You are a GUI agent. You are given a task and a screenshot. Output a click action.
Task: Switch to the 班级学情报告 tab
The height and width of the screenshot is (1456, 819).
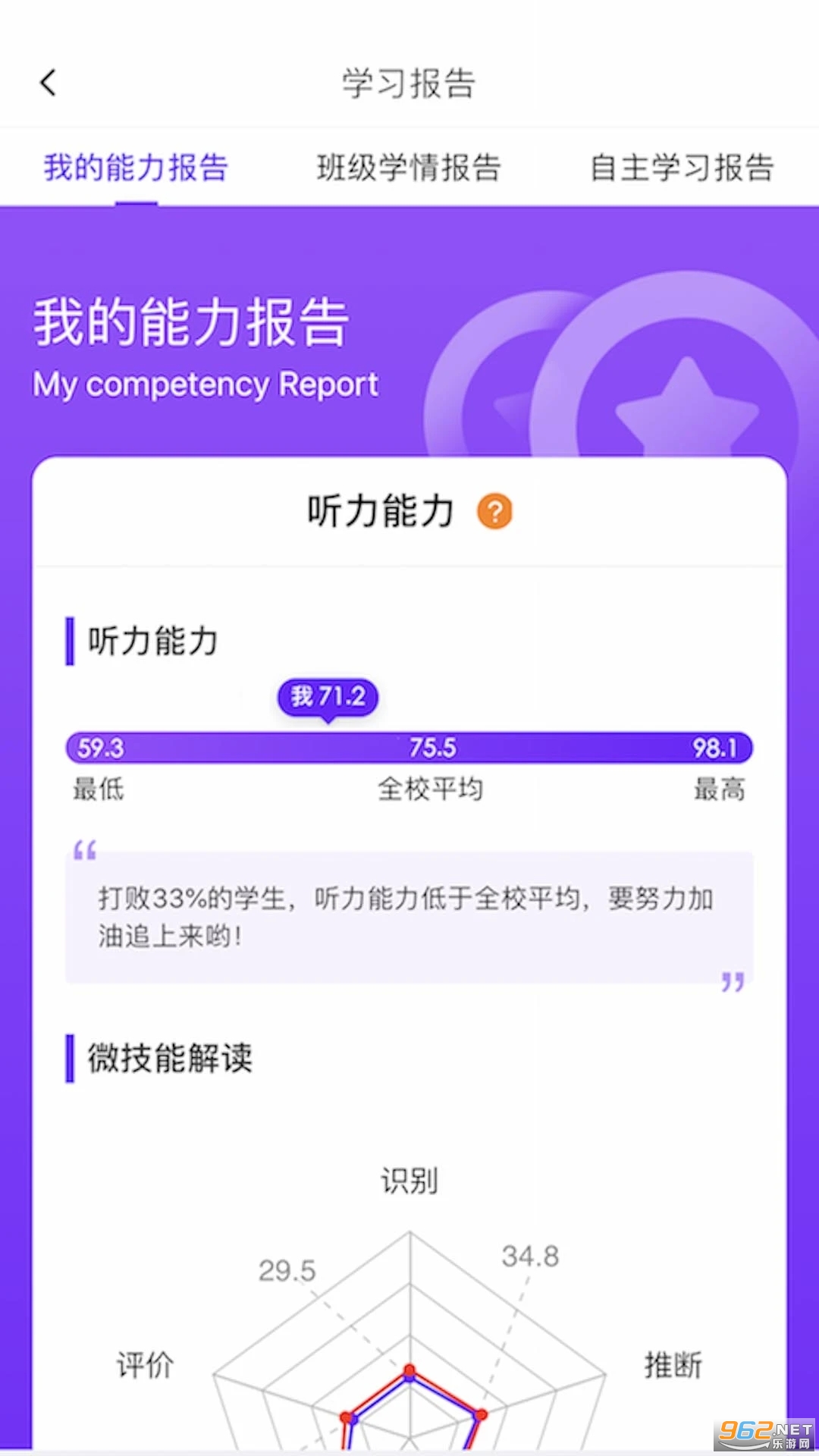[409, 168]
